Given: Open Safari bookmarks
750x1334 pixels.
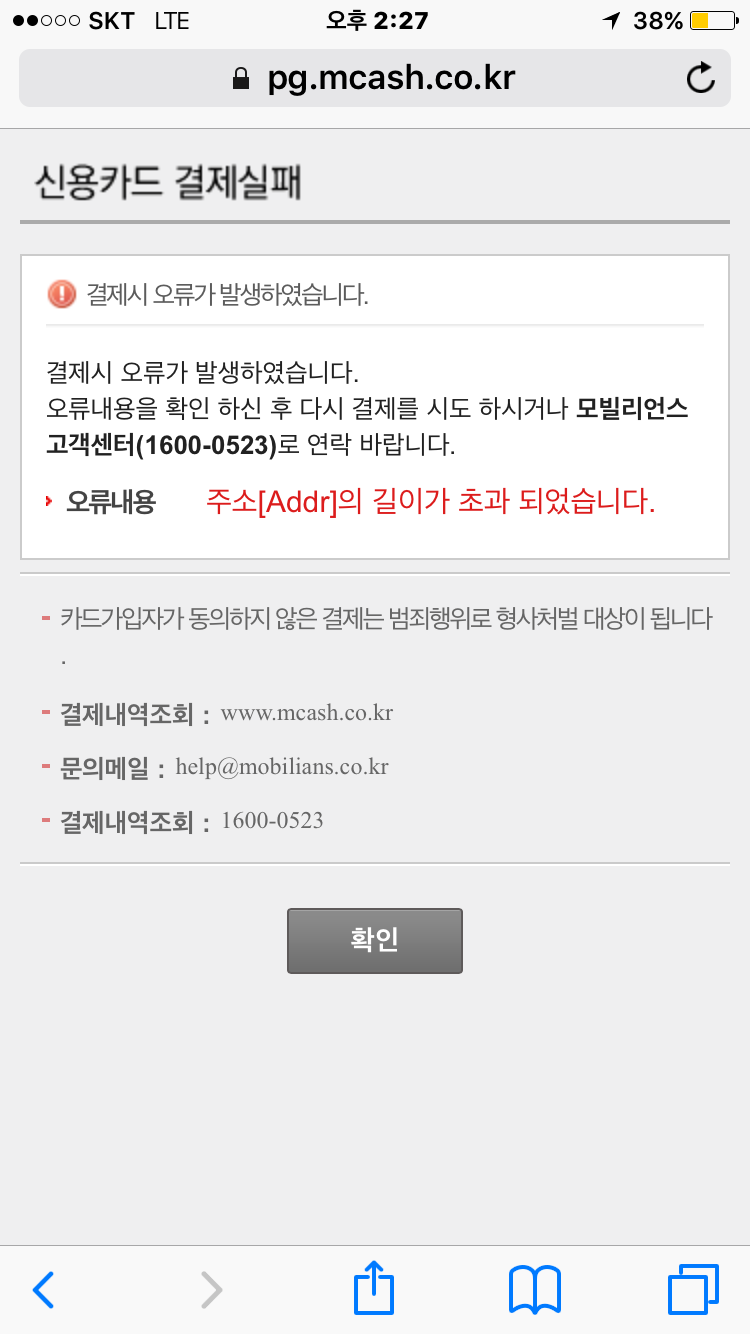Looking at the screenshot, I should point(534,1289).
